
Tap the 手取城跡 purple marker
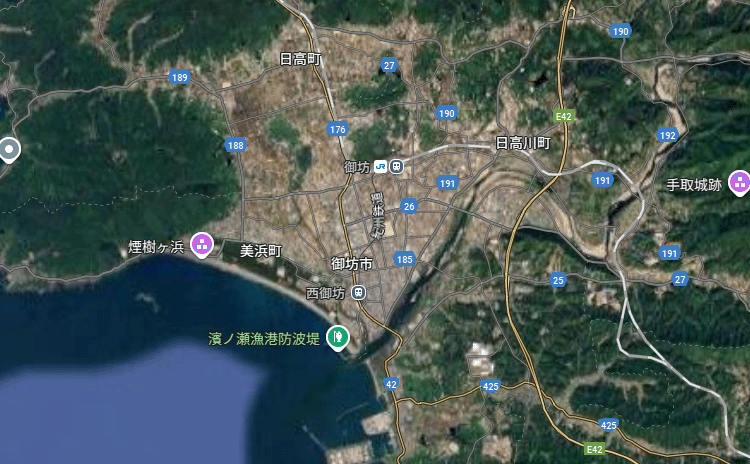[739, 182]
